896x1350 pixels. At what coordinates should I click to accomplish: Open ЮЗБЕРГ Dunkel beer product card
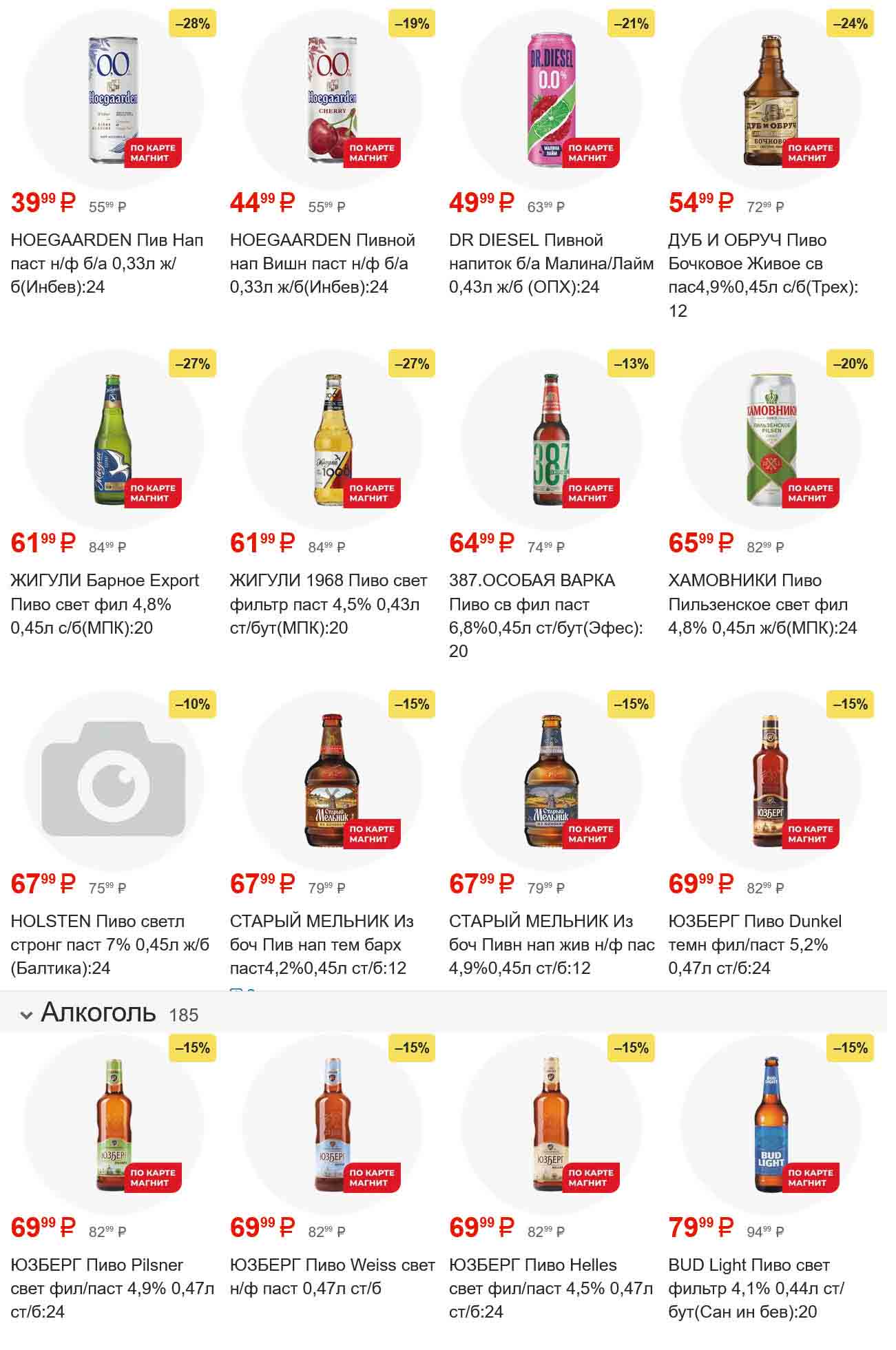pyautogui.click(x=770, y=780)
